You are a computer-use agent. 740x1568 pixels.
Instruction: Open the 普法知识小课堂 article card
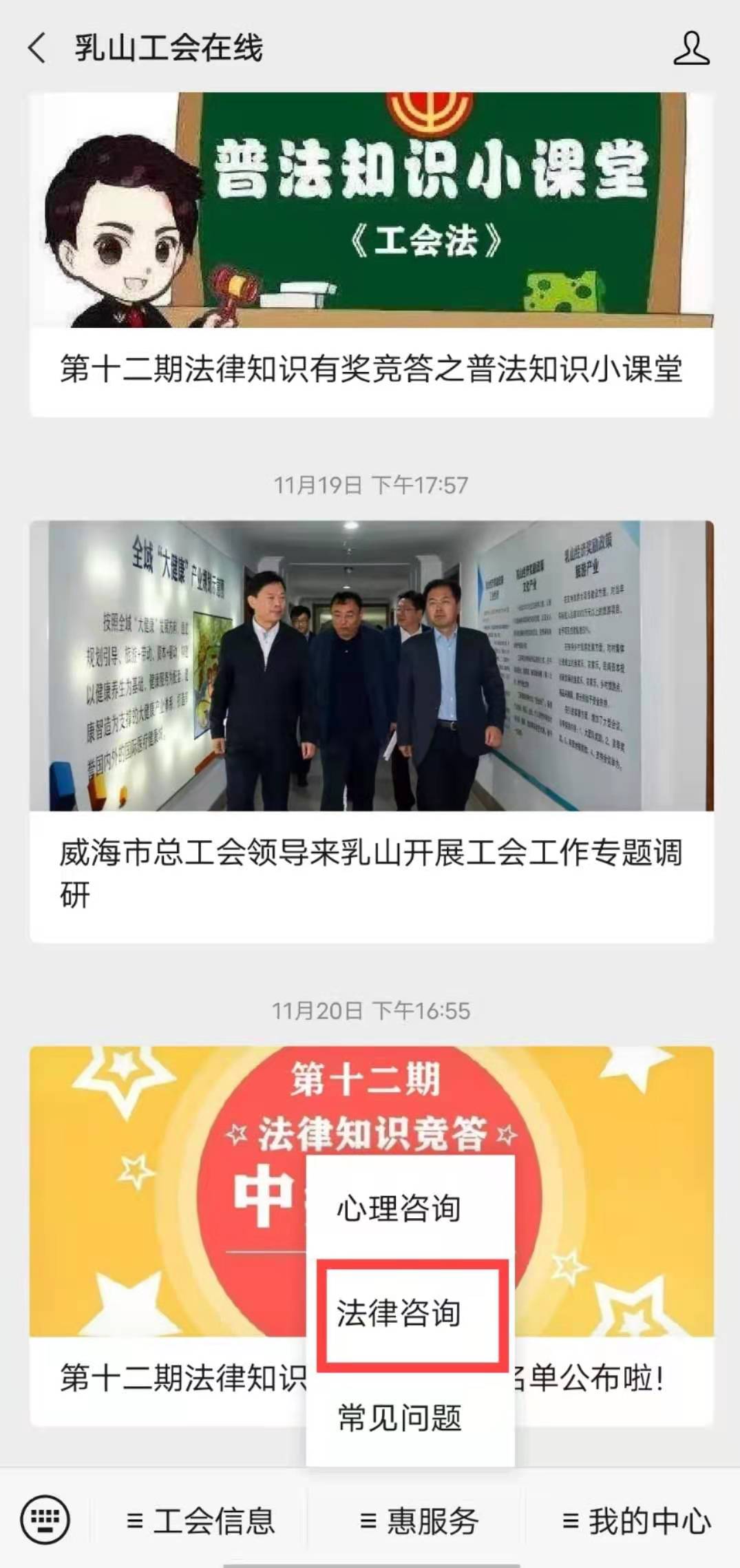coord(371,255)
